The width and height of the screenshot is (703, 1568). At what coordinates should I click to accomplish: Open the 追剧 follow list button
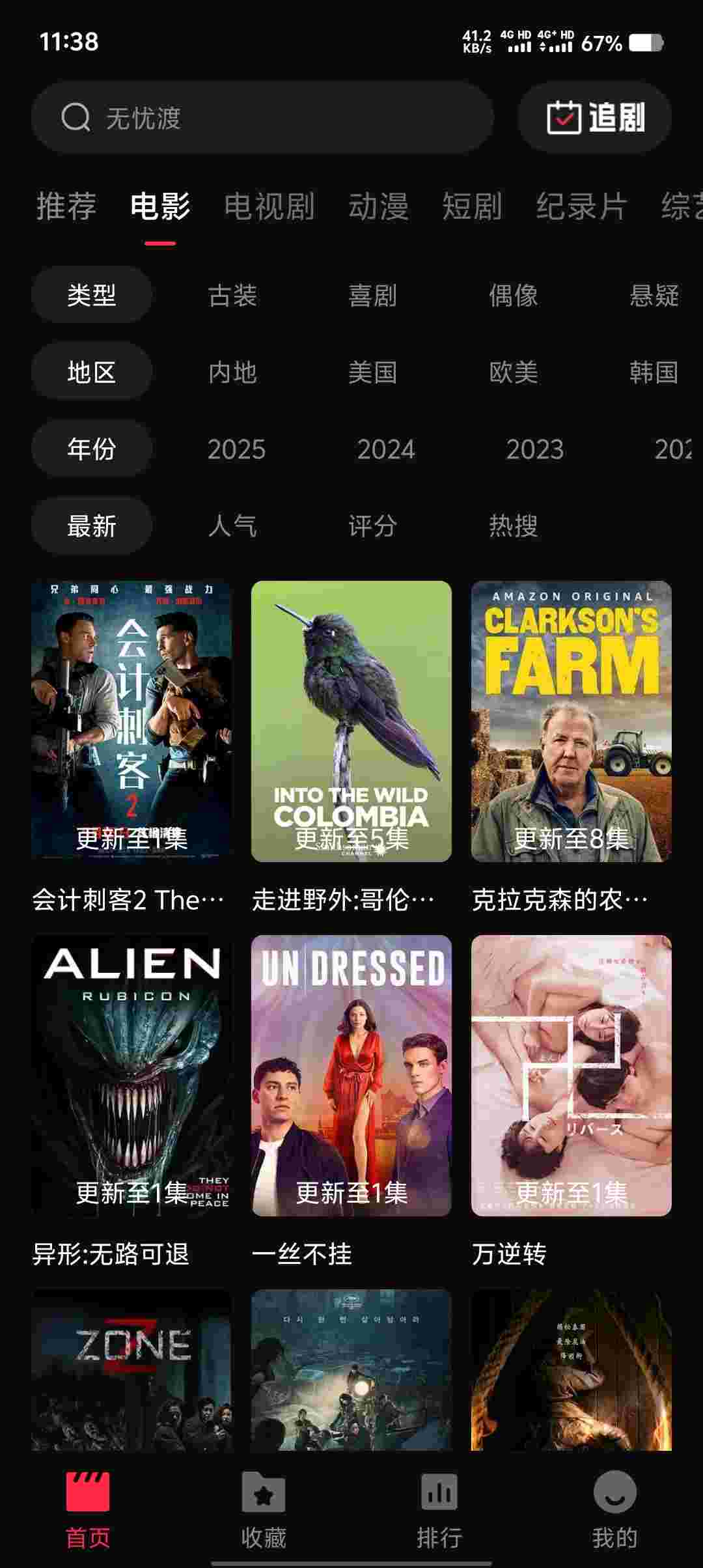pos(595,118)
